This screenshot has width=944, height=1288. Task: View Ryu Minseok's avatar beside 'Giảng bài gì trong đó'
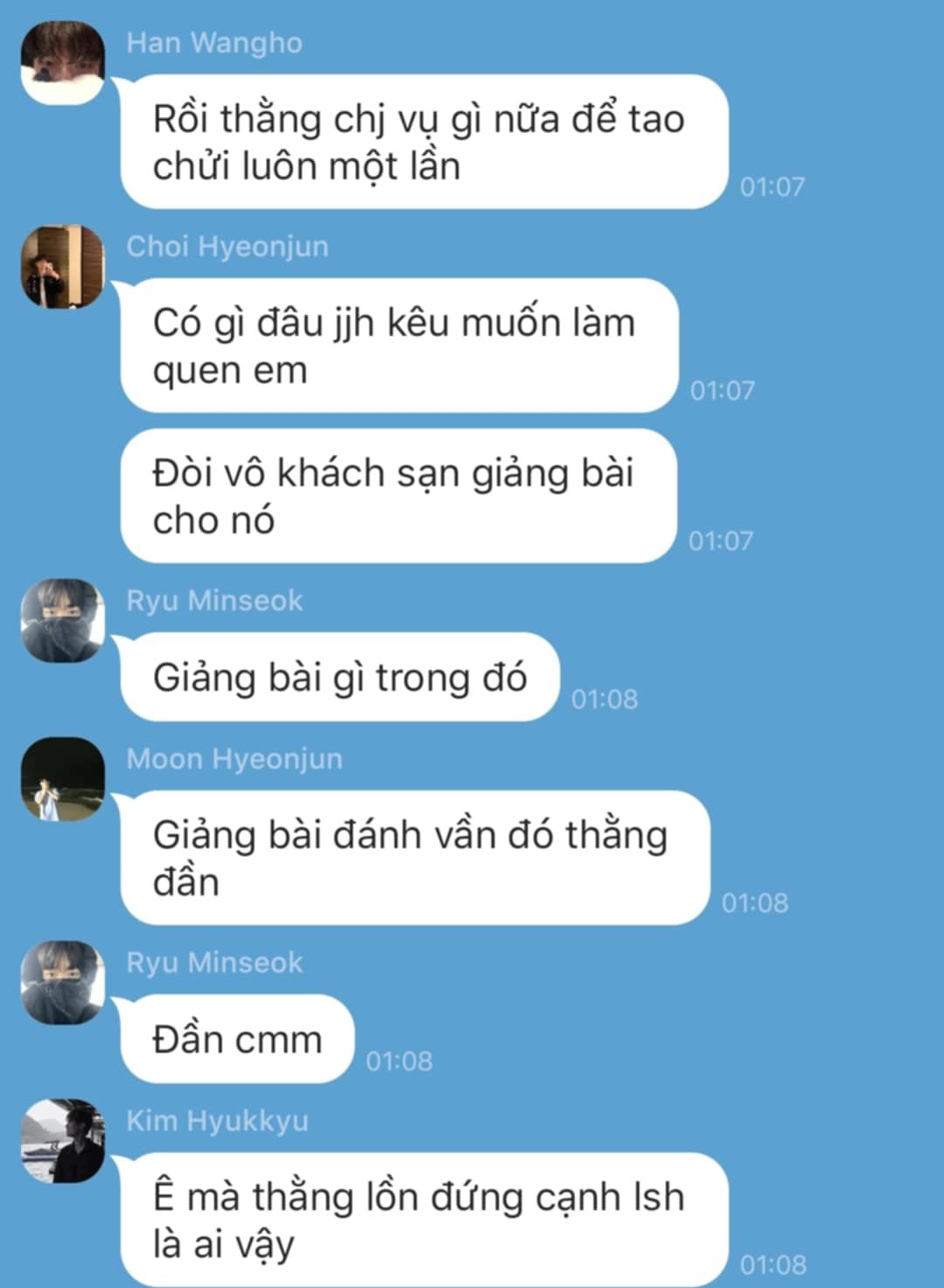click(63, 621)
